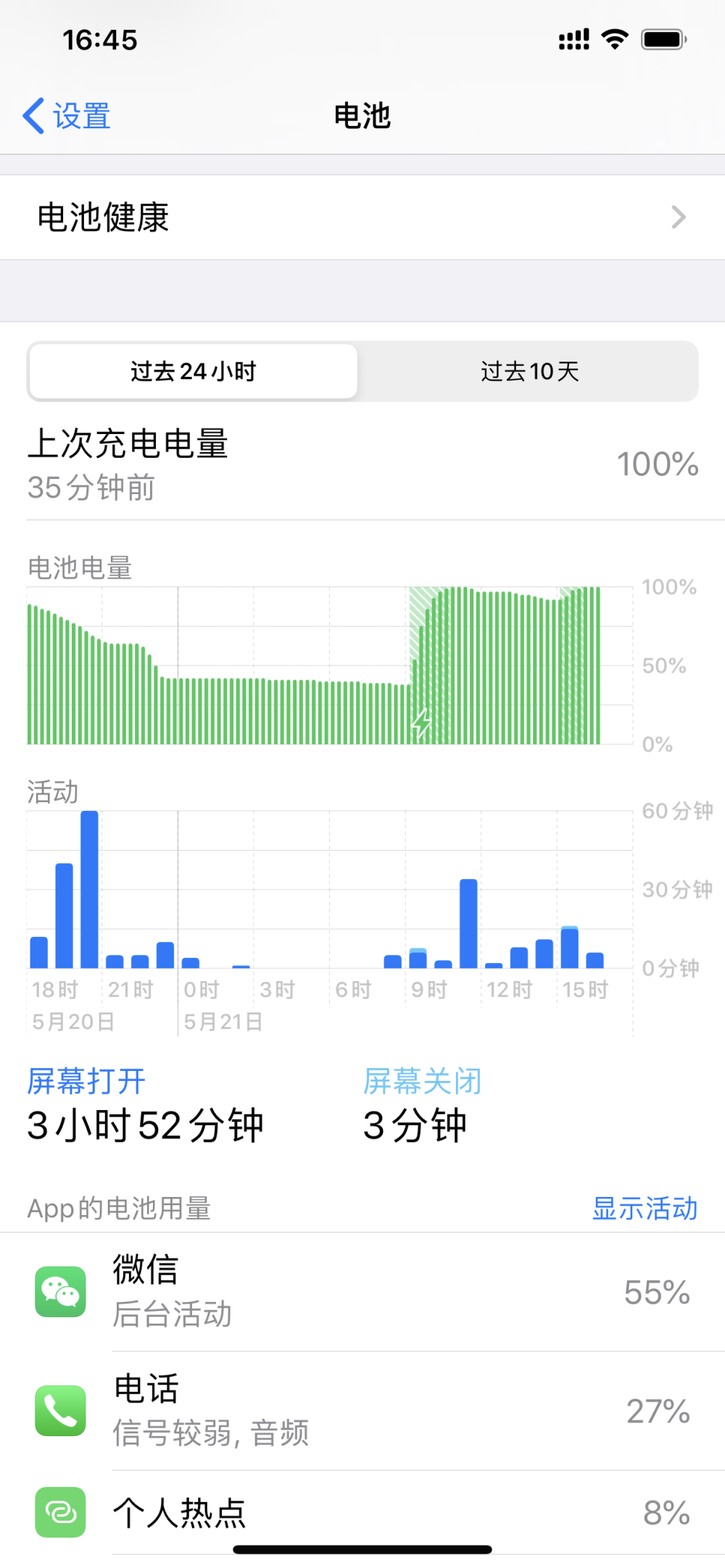This screenshot has width=725, height=1568.
Task: Go back to 设置
Action: click(x=67, y=116)
